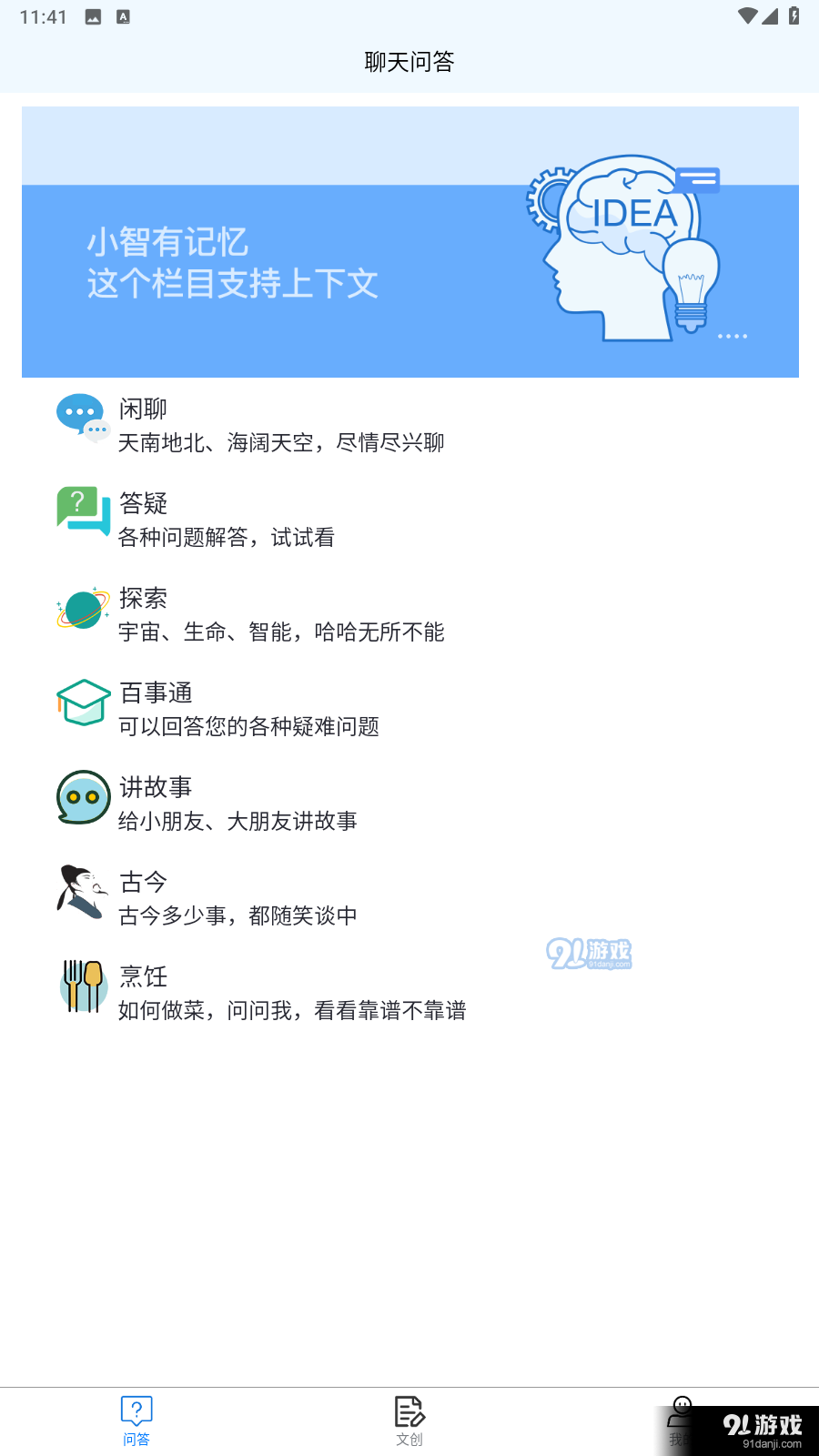
Task: Click the 91游戏 watermark logo
Action: (x=590, y=955)
